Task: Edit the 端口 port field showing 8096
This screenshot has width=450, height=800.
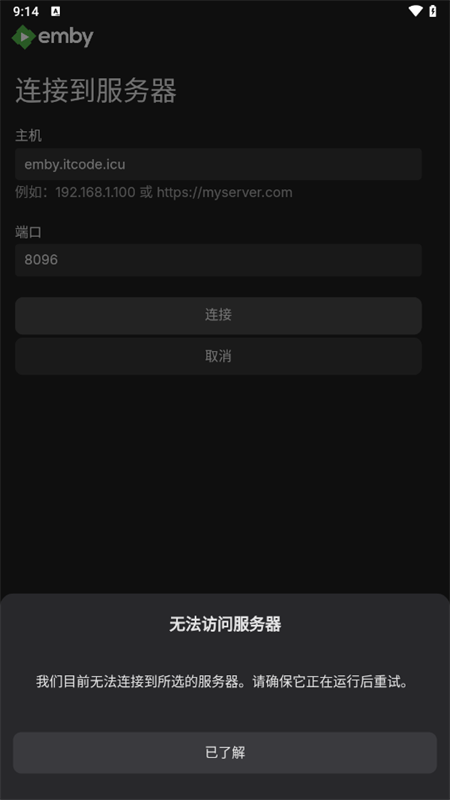Action: tap(218, 260)
